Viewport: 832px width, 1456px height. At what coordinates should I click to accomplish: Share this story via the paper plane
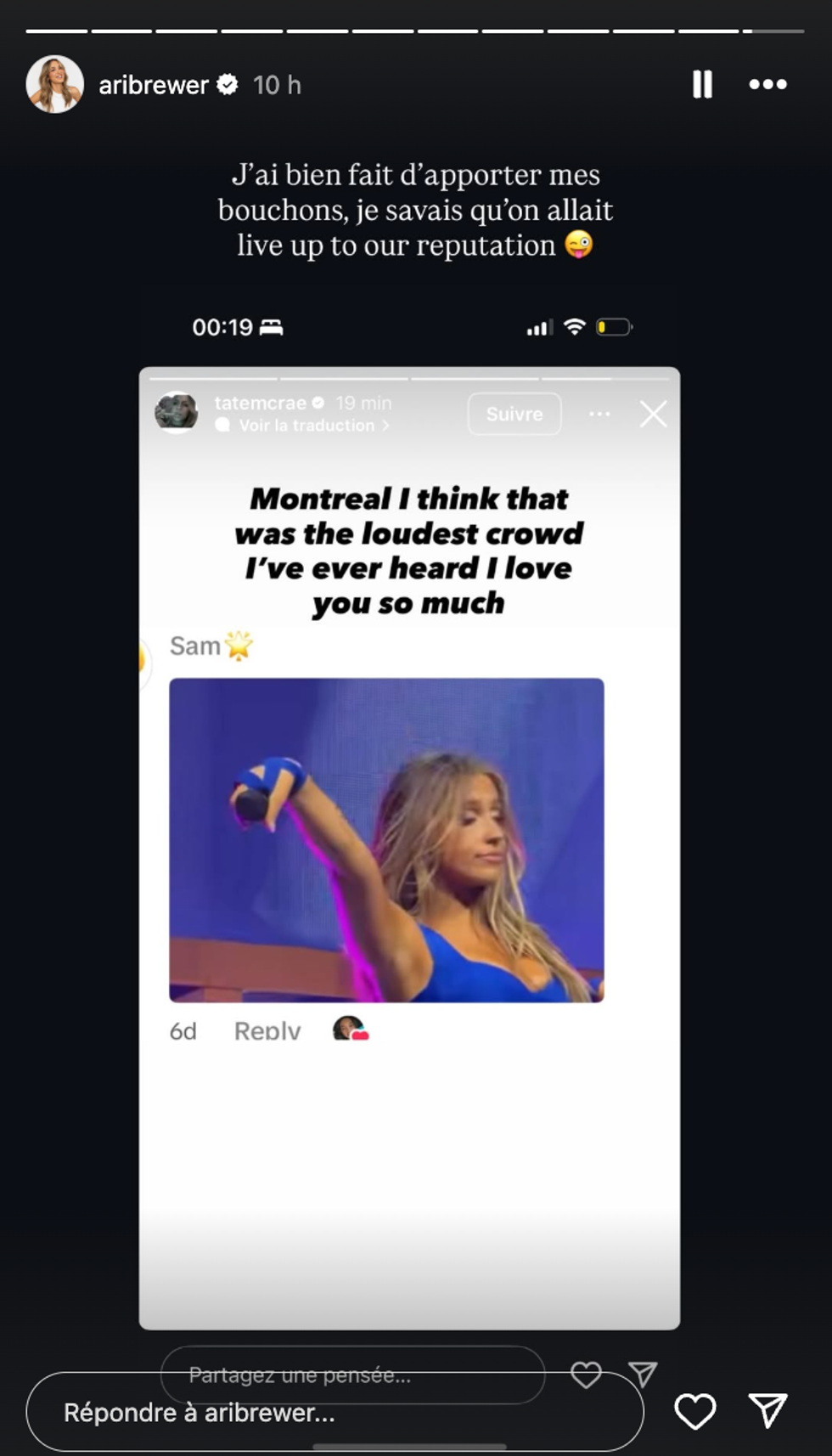click(768, 1412)
